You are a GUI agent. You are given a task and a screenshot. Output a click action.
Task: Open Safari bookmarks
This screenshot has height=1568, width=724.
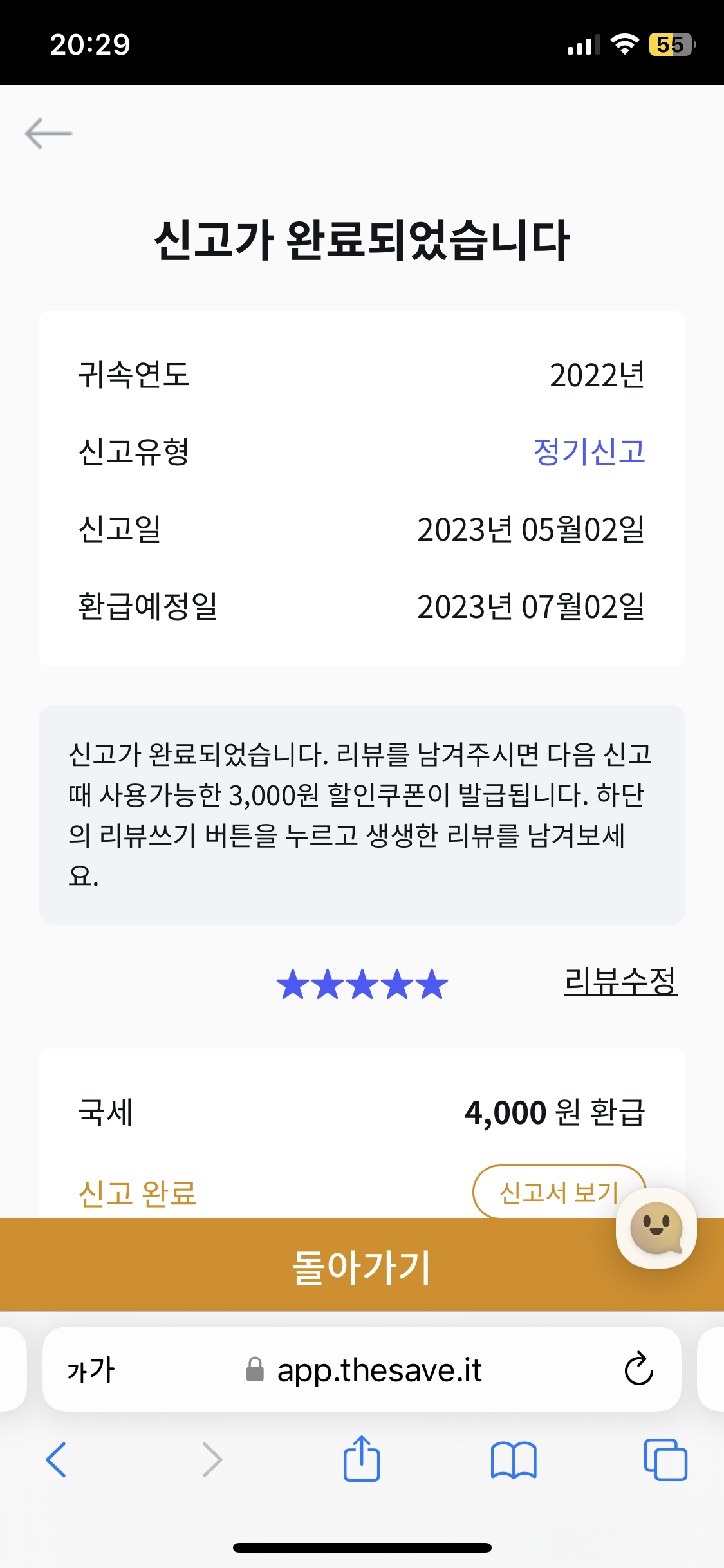click(513, 1459)
